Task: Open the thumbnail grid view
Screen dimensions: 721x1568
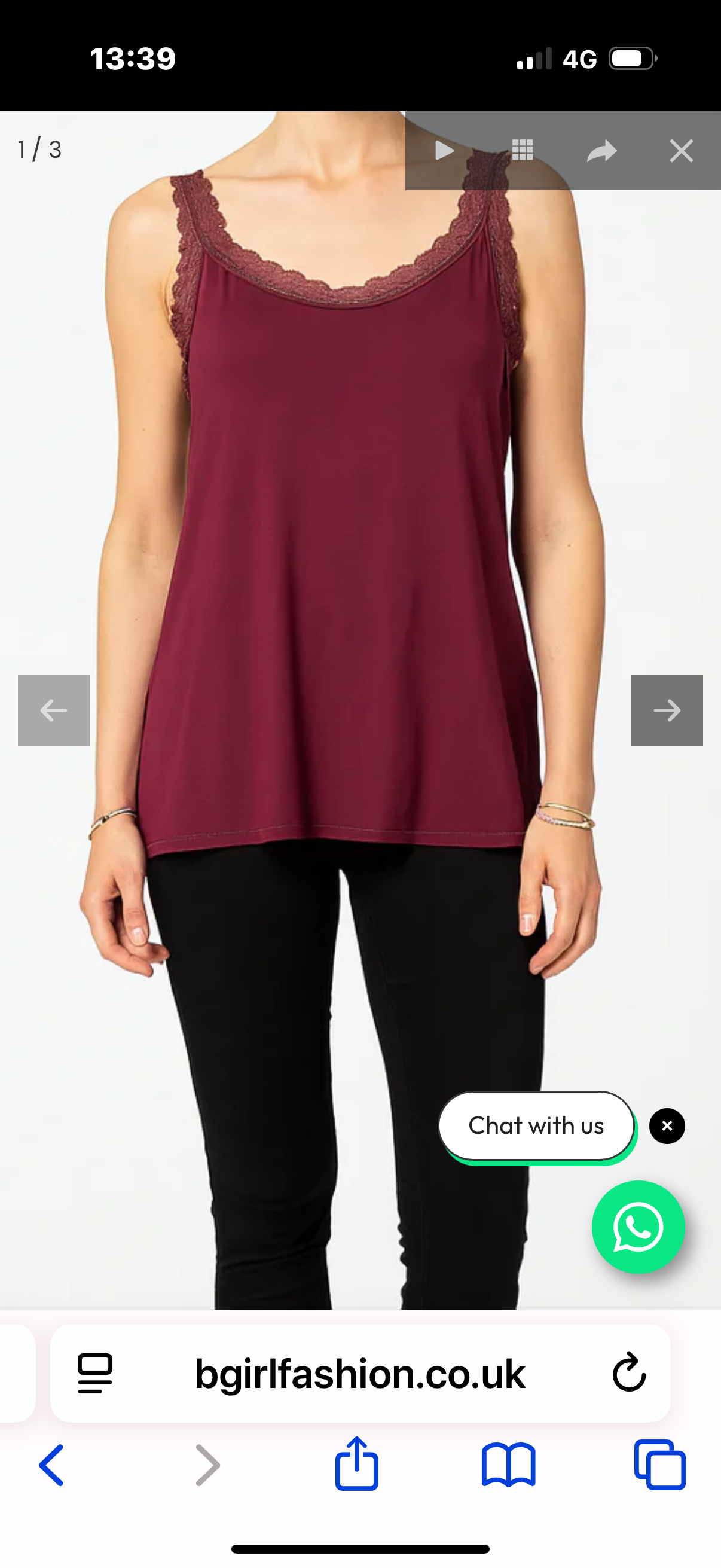Action: 523,151
